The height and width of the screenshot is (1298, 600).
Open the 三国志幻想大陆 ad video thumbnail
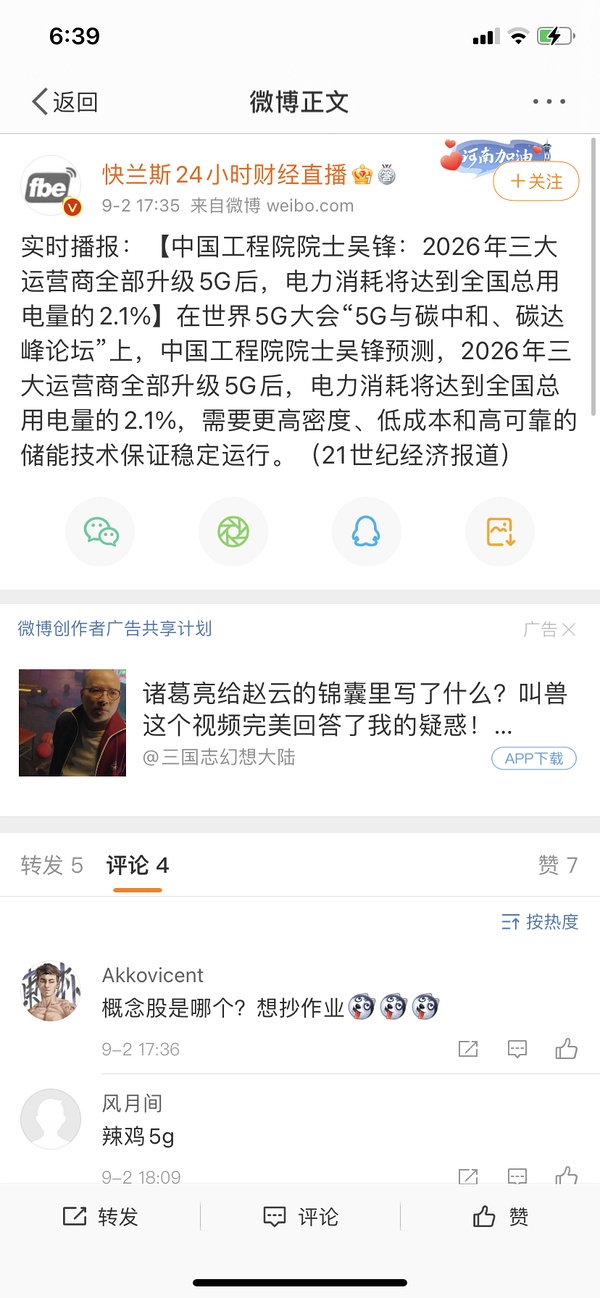(72, 722)
